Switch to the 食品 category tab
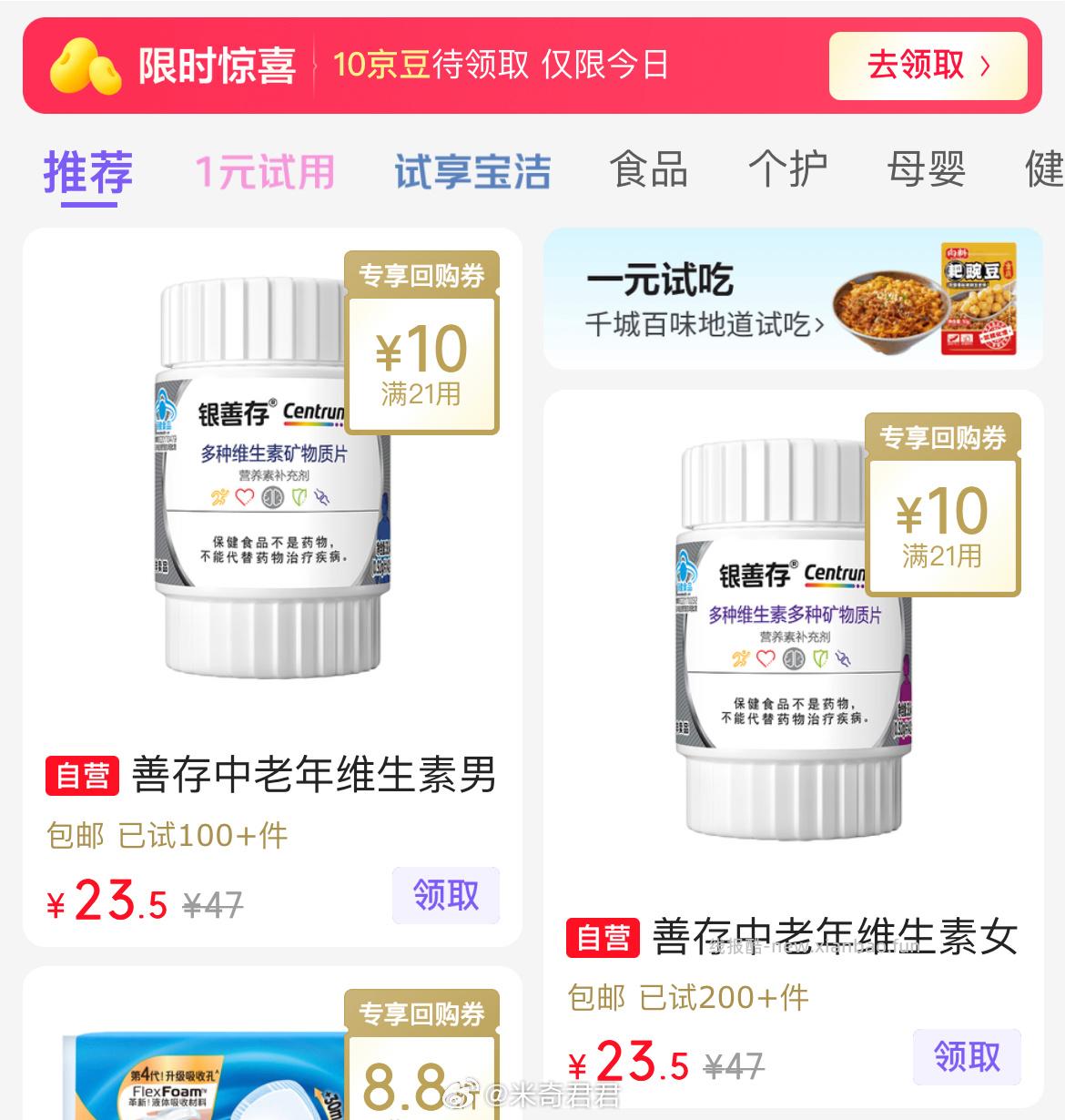 point(650,169)
